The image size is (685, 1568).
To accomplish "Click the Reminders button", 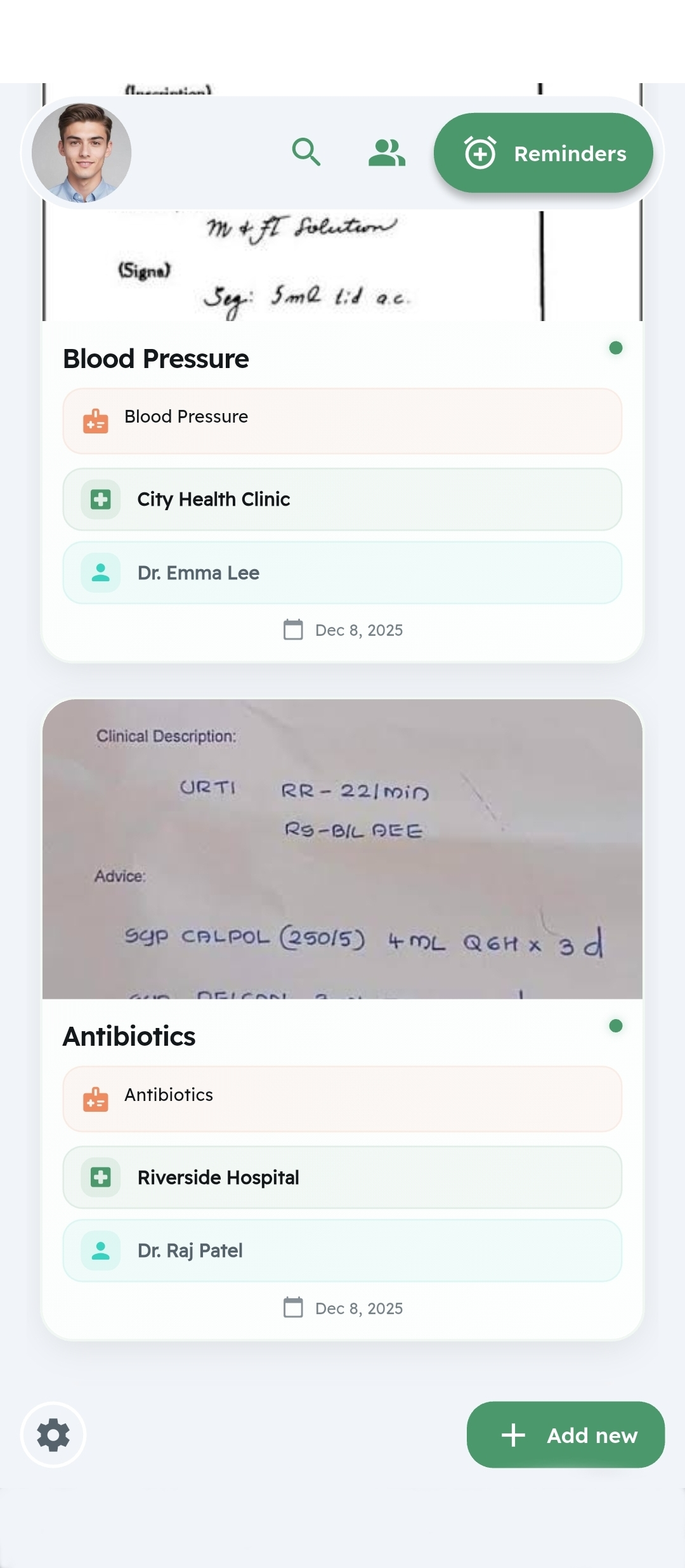I will tap(544, 152).
